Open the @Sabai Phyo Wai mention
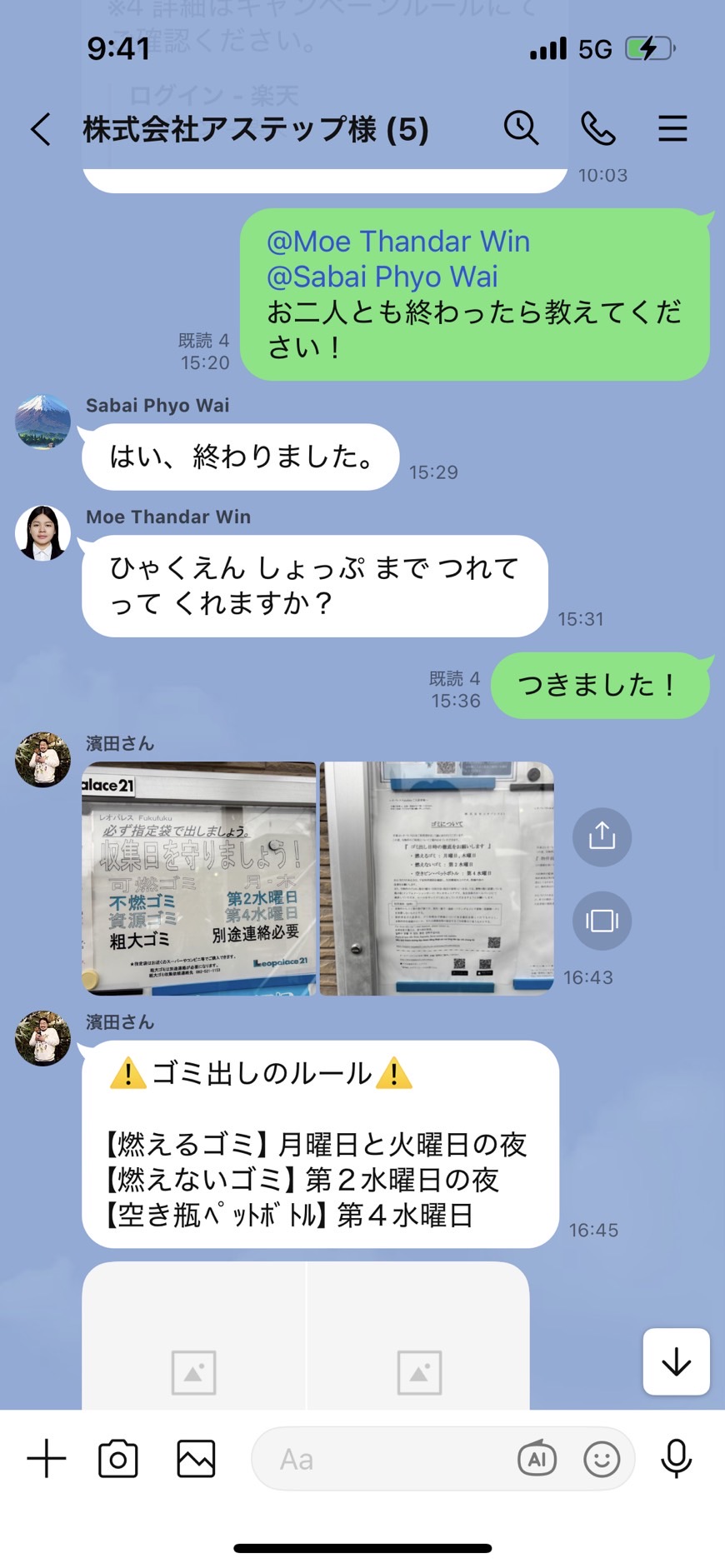725x1568 pixels. (382, 277)
